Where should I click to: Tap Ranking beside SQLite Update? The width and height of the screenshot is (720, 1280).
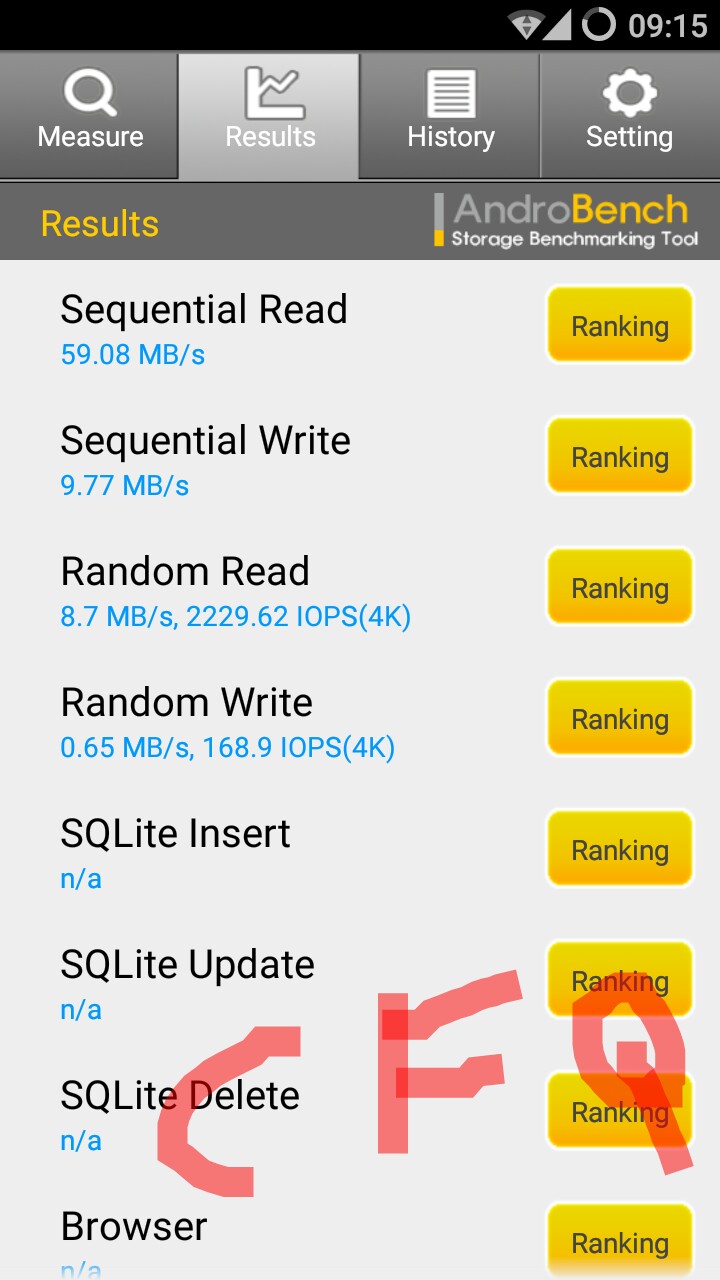coord(620,980)
